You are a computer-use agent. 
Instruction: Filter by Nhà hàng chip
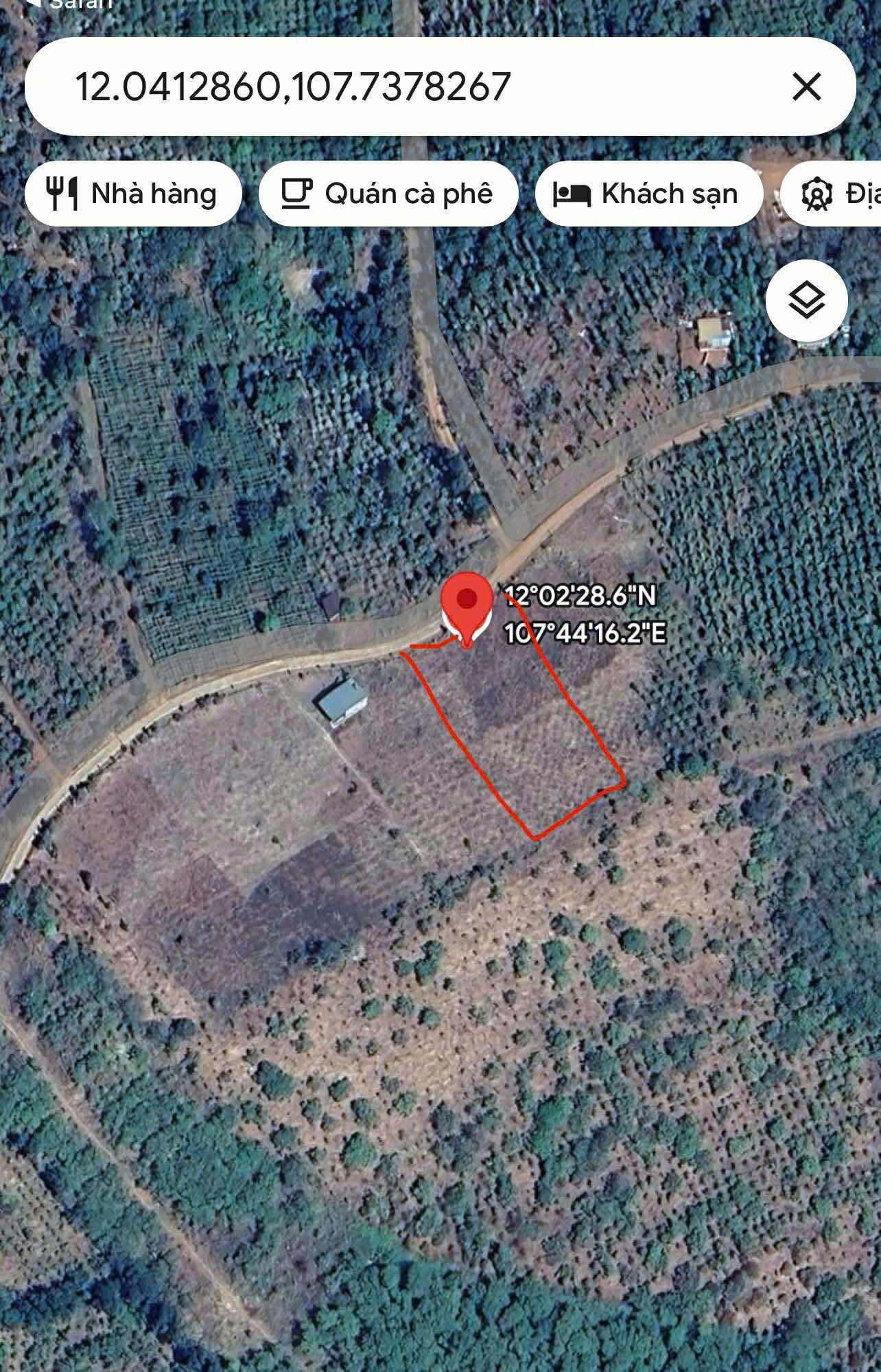click(133, 194)
